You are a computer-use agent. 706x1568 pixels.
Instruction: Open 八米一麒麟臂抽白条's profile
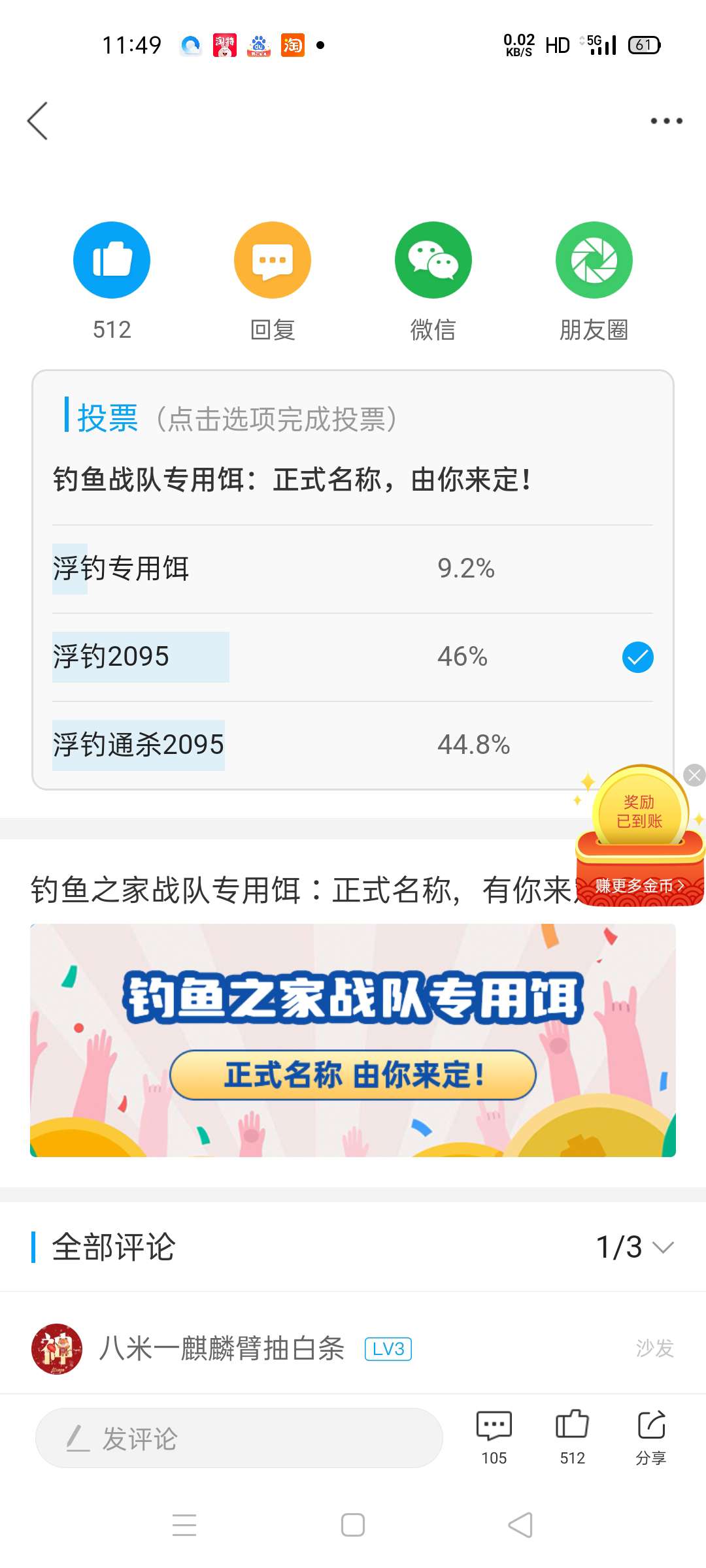(x=57, y=1348)
